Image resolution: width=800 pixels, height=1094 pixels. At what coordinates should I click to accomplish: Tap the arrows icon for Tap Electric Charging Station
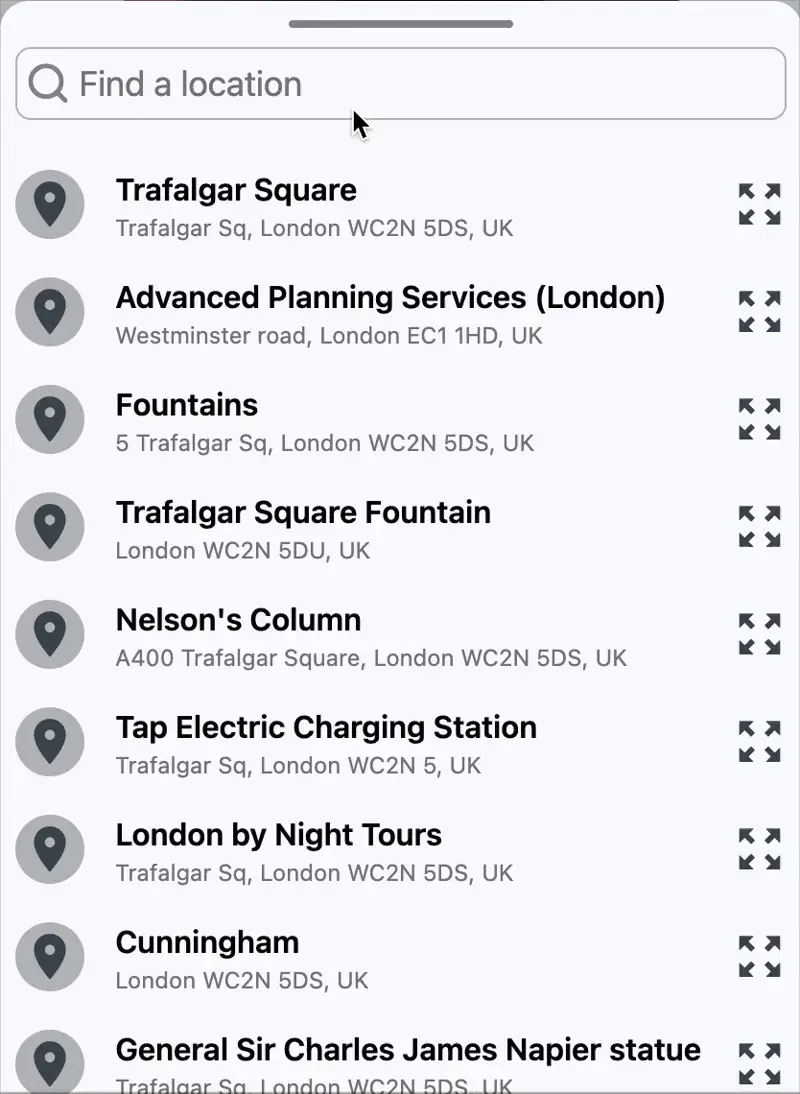click(760, 742)
